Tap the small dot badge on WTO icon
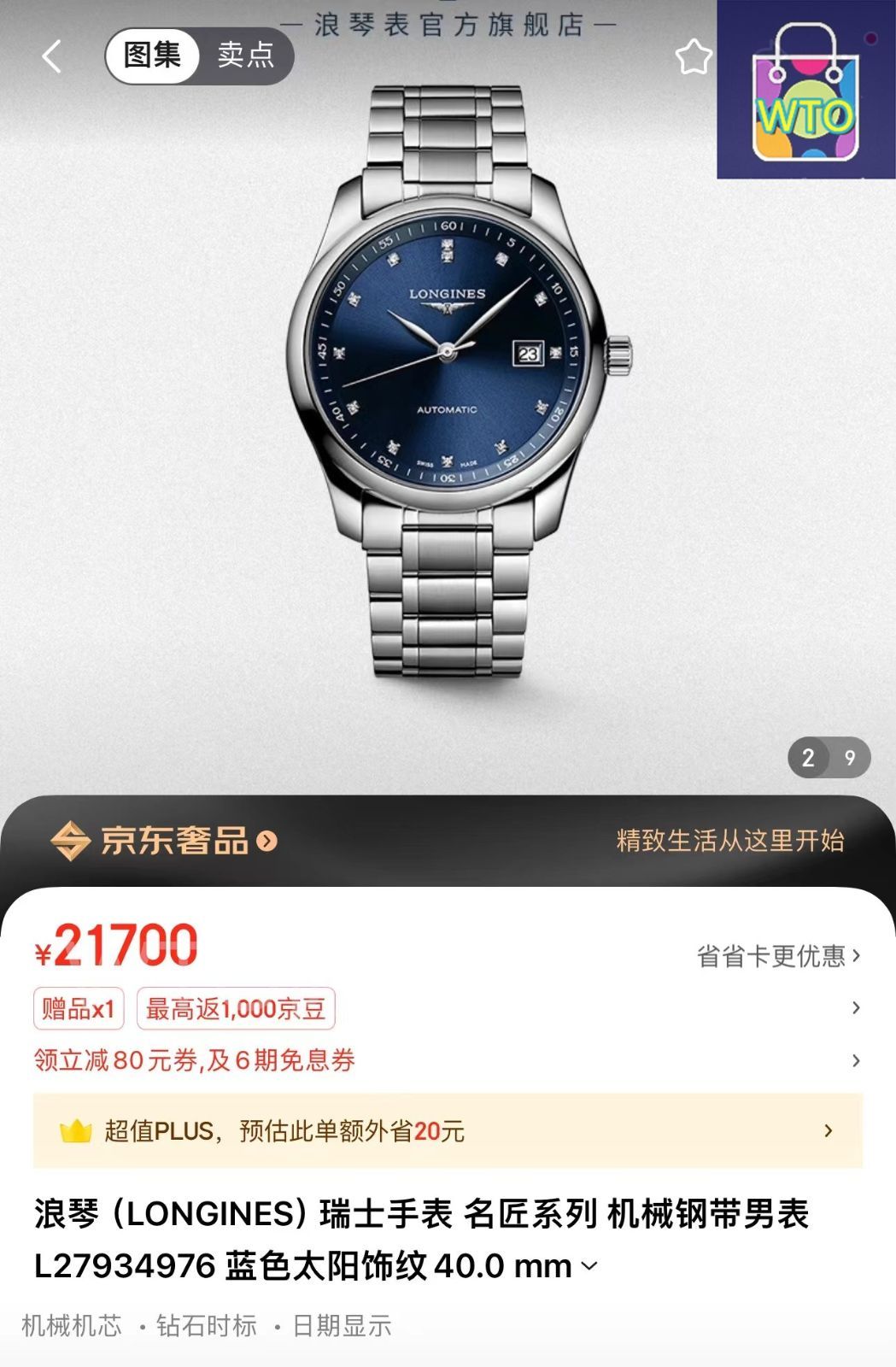 coord(872,38)
